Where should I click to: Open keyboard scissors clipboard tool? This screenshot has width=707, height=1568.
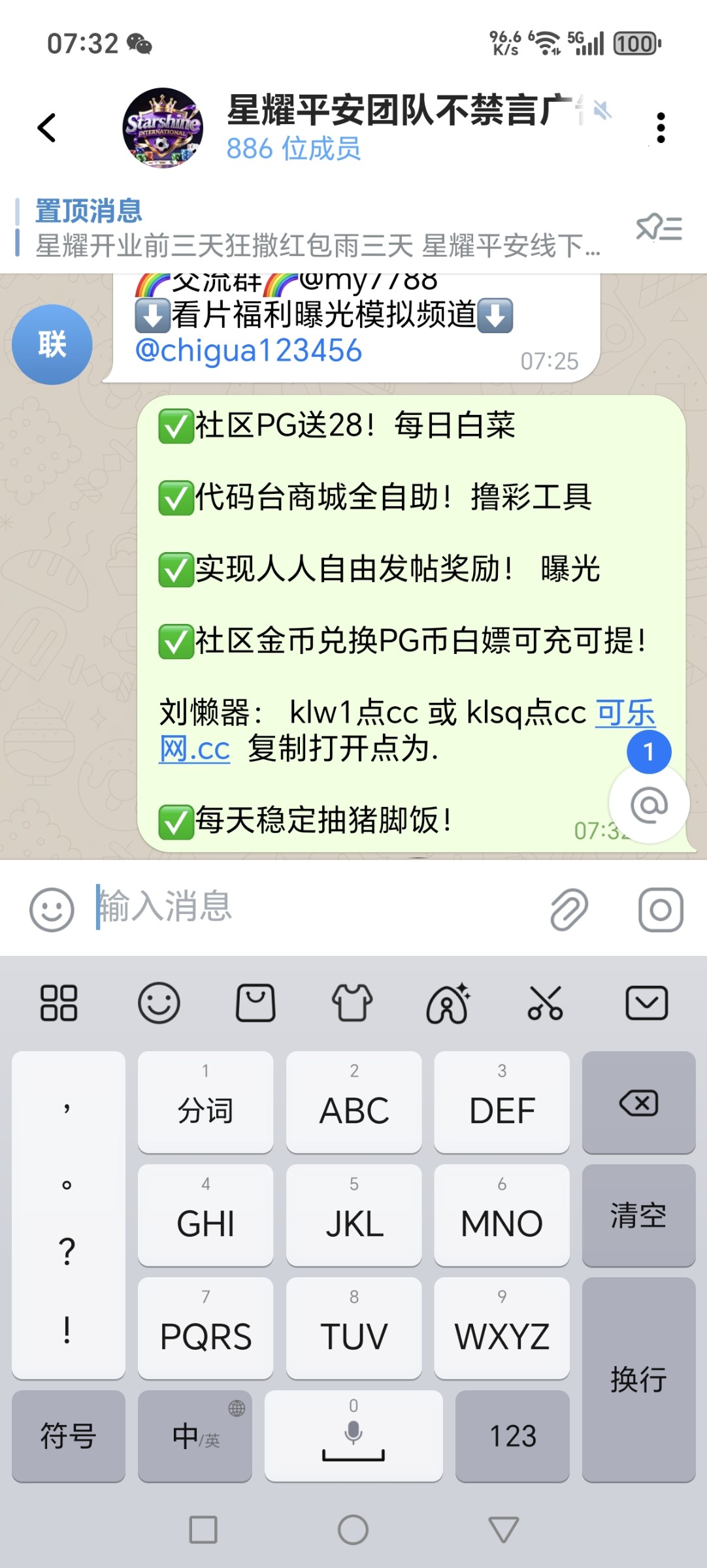(x=545, y=1003)
